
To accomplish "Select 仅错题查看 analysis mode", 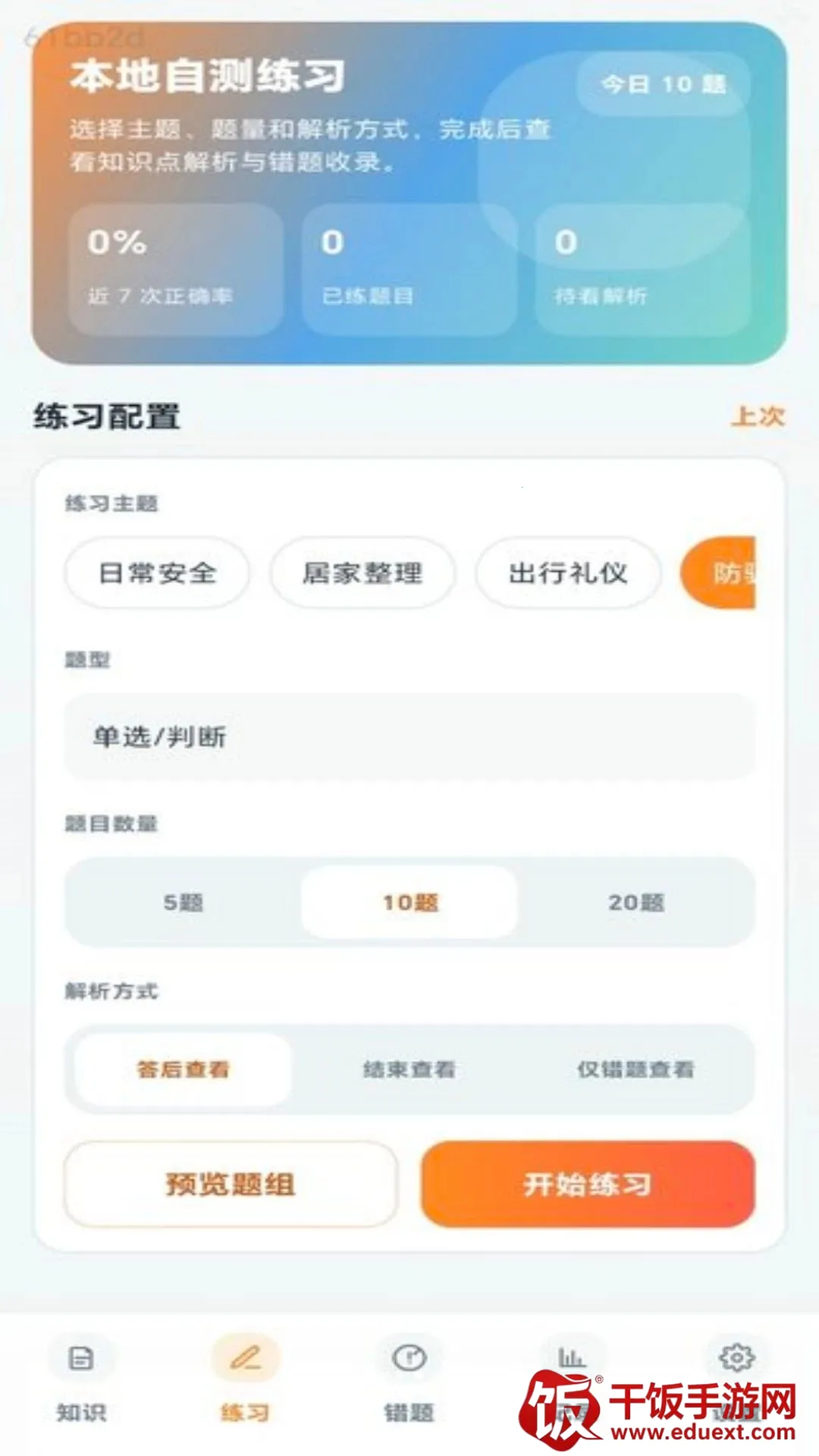I will point(635,1069).
